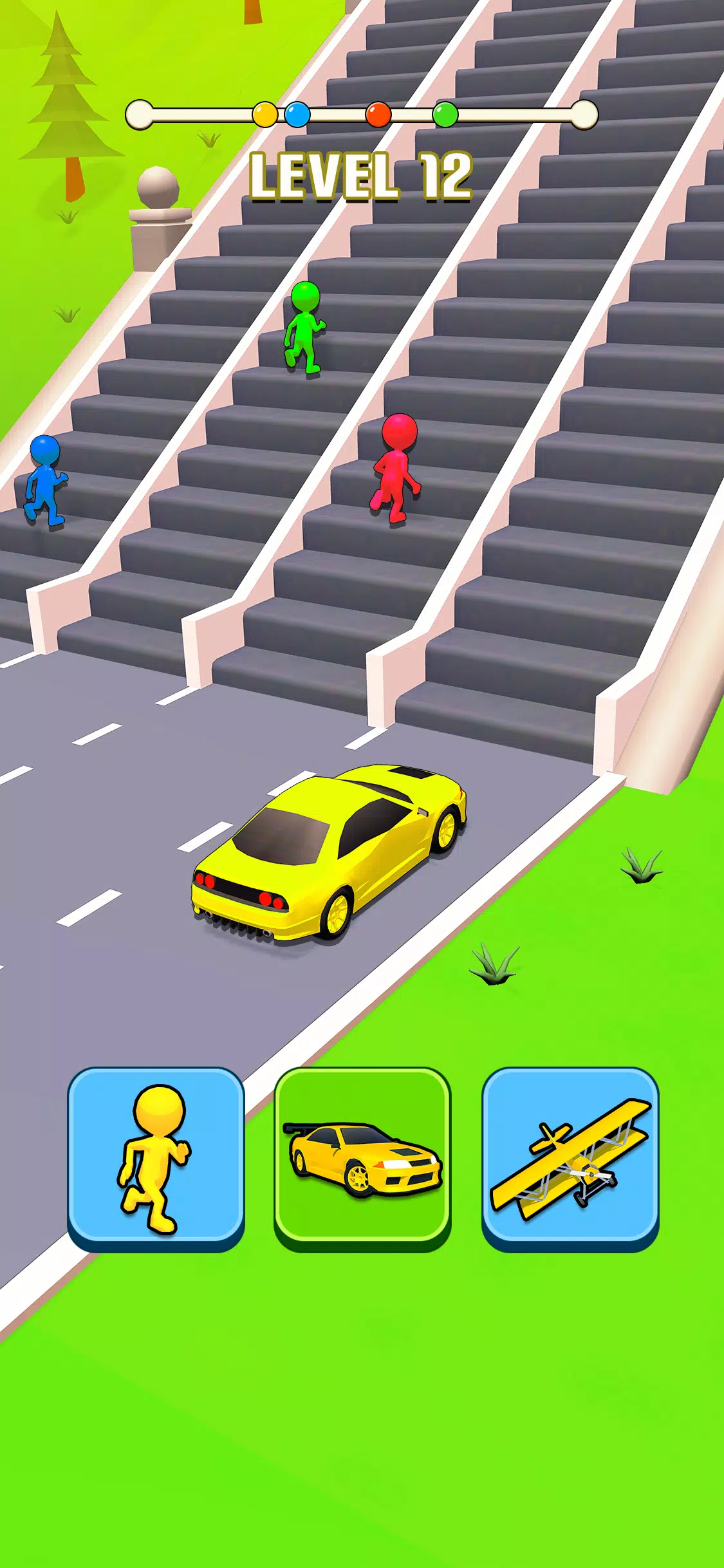Switch to the running stickman form
The height and width of the screenshot is (1568, 724).
click(156, 1158)
